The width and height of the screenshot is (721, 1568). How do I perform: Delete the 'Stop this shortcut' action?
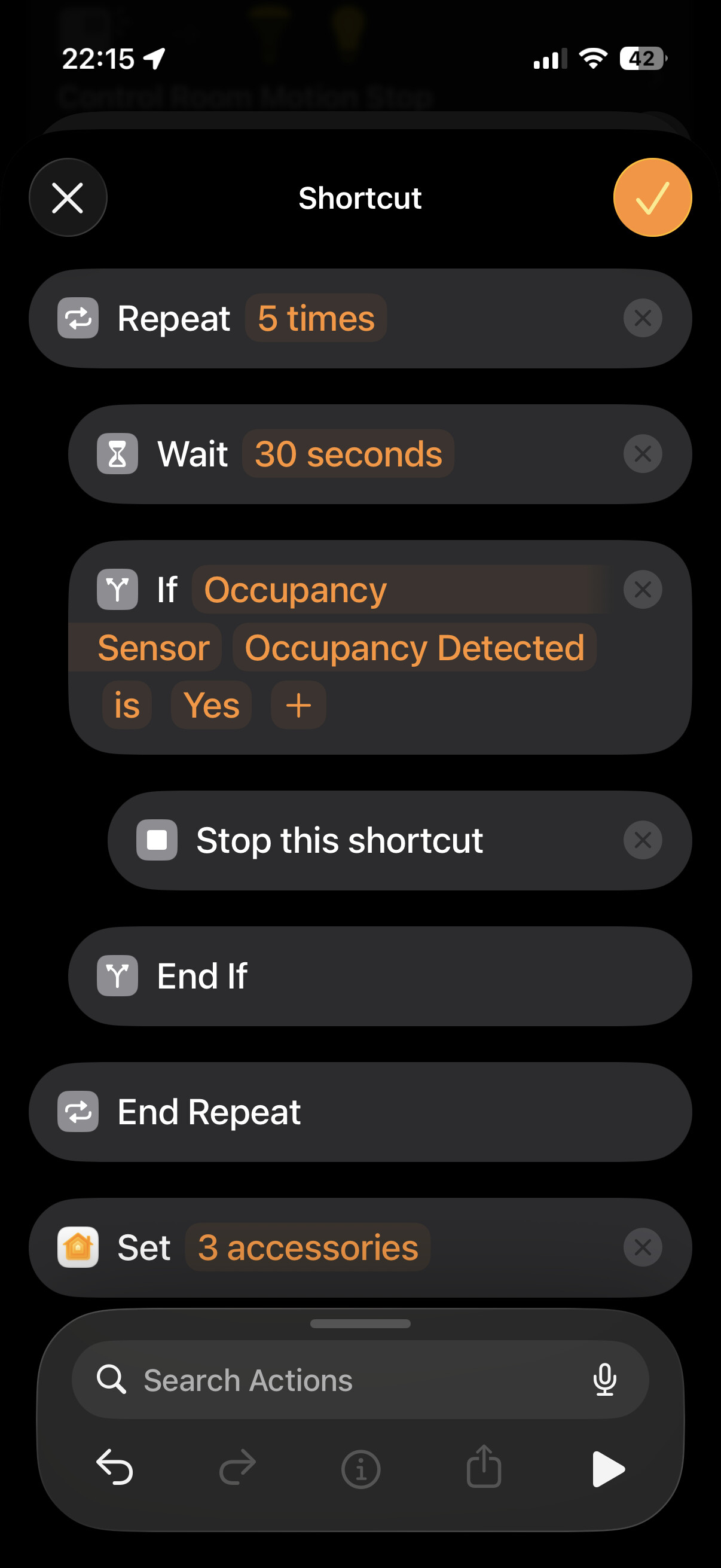click(642, 841)
